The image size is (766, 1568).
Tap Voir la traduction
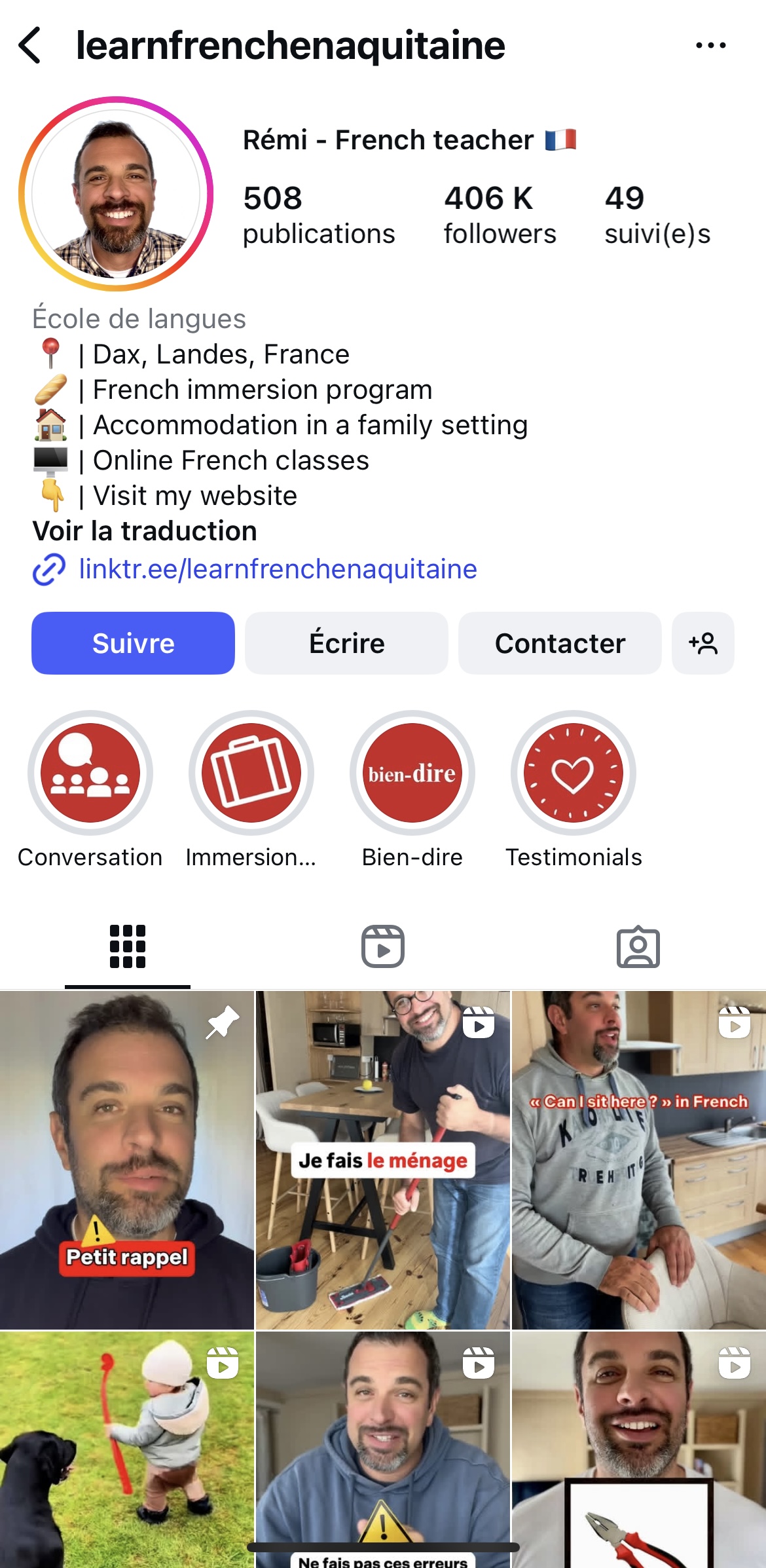coord(145,531)
